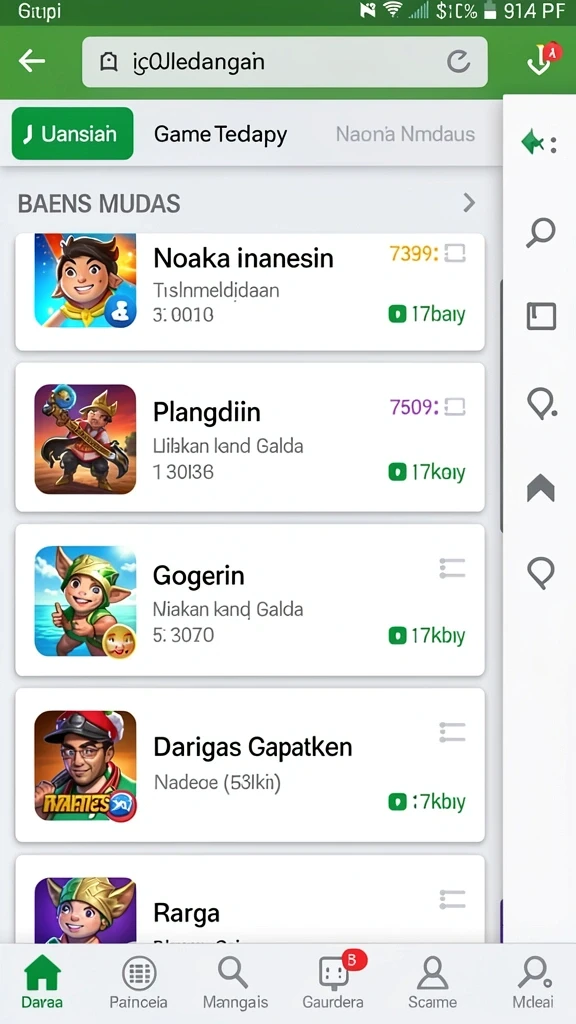Open the Plangdiin game card
The height and width of the screenshot is (1024, 576).
[249, 438]
